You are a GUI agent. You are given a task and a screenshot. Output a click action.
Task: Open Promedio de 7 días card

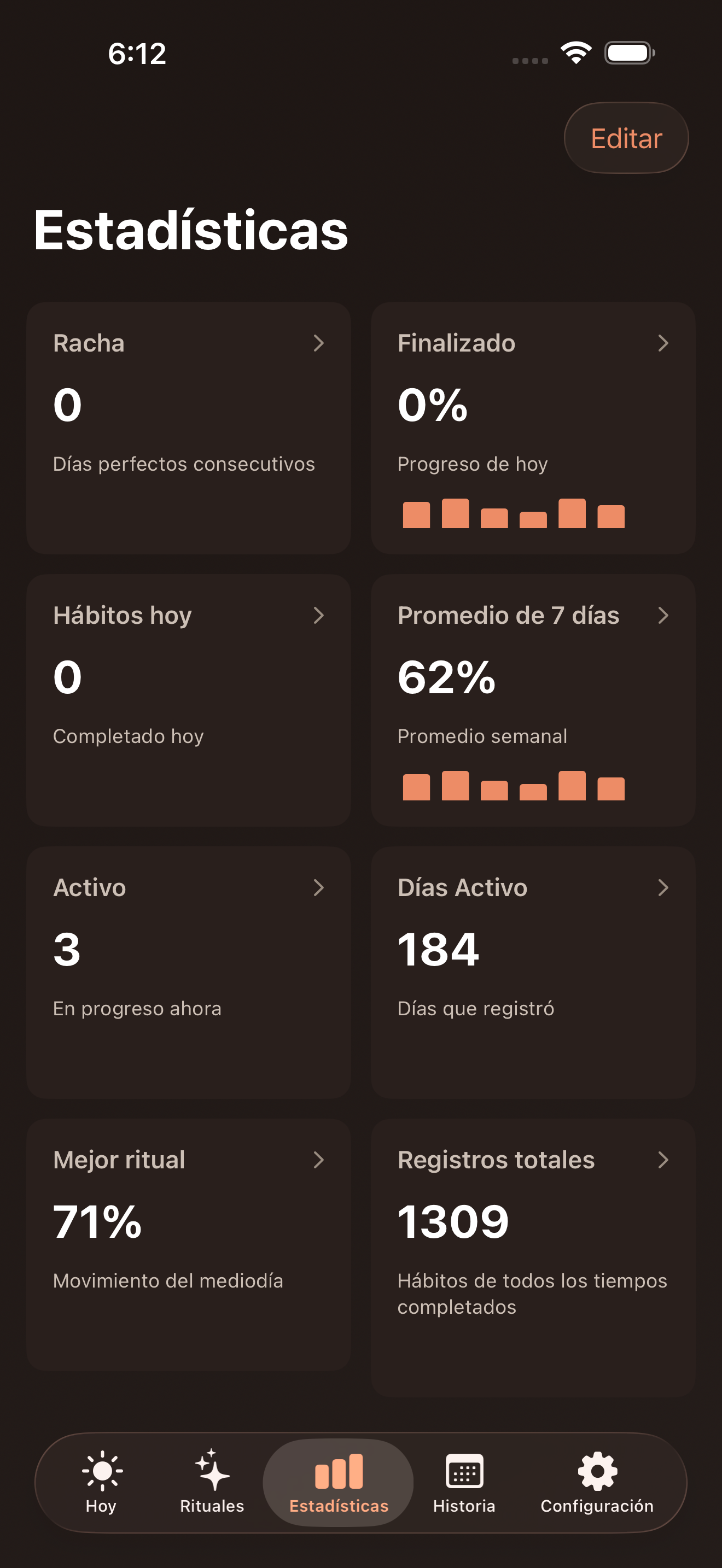533,699
